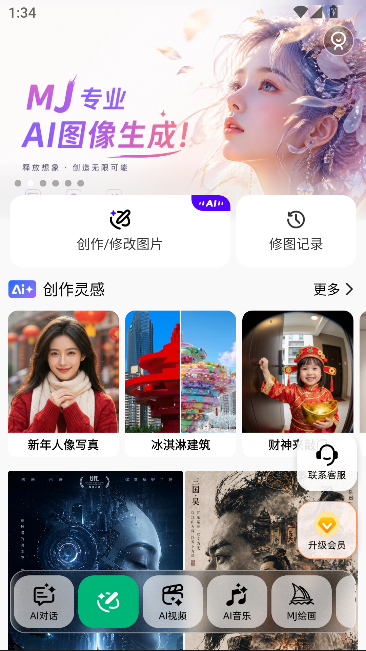Switch to the AI视频 tab
Screen dimensions: 366x651
point(173,601)
